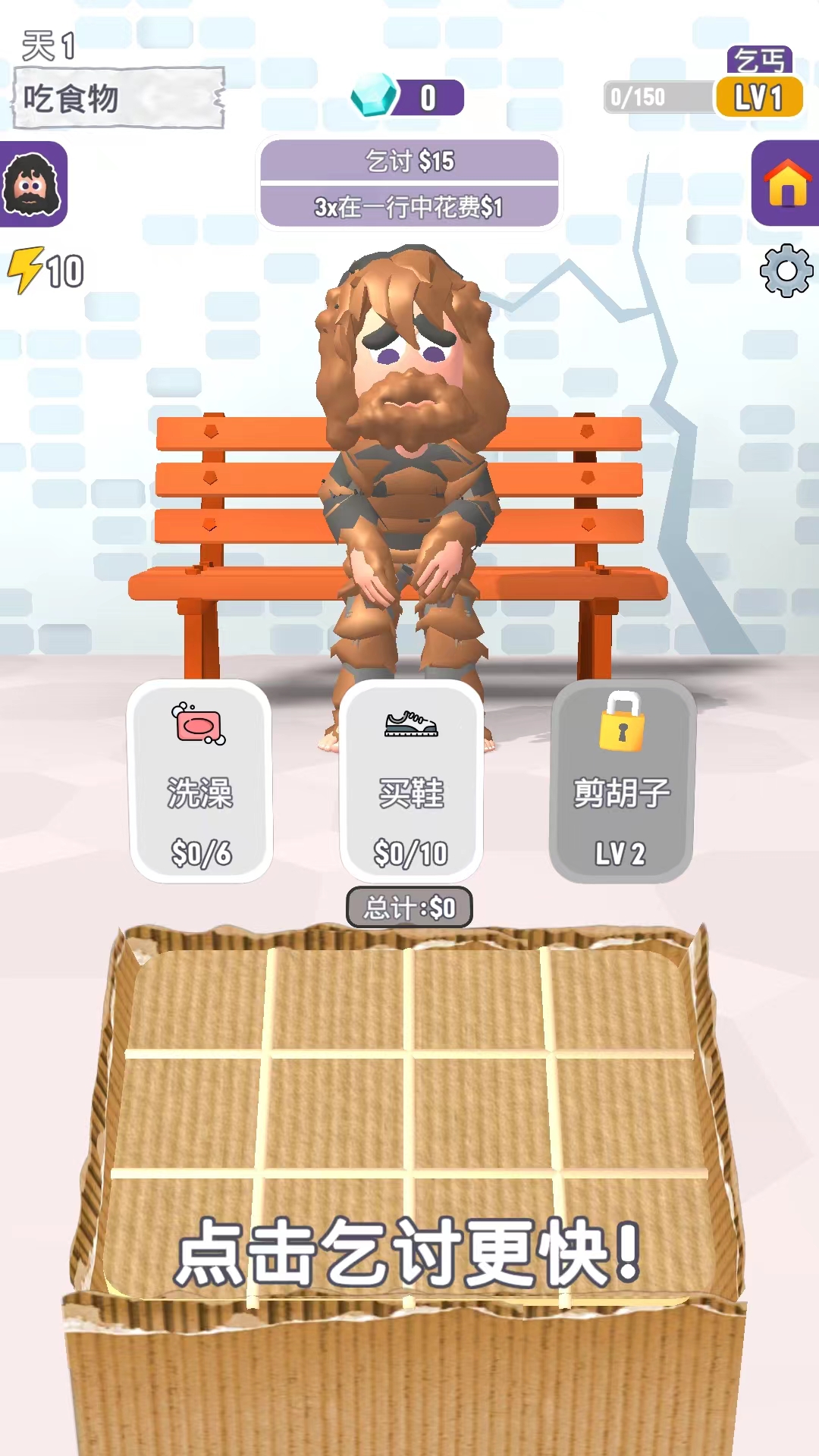Screen dimensions: 819x1456
Task: Select the 洗澡 bath upgrade card
Action: coord(200,781)
